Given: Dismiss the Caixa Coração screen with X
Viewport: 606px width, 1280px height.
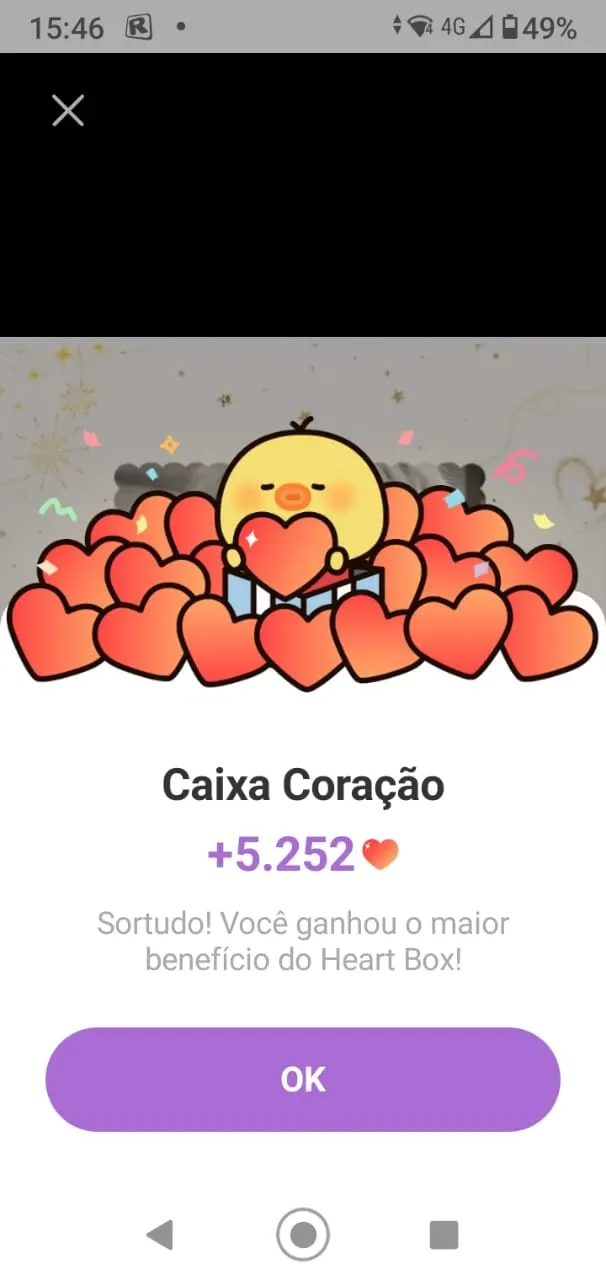Looking at the screenshot, I should click(x=68, y=110).
